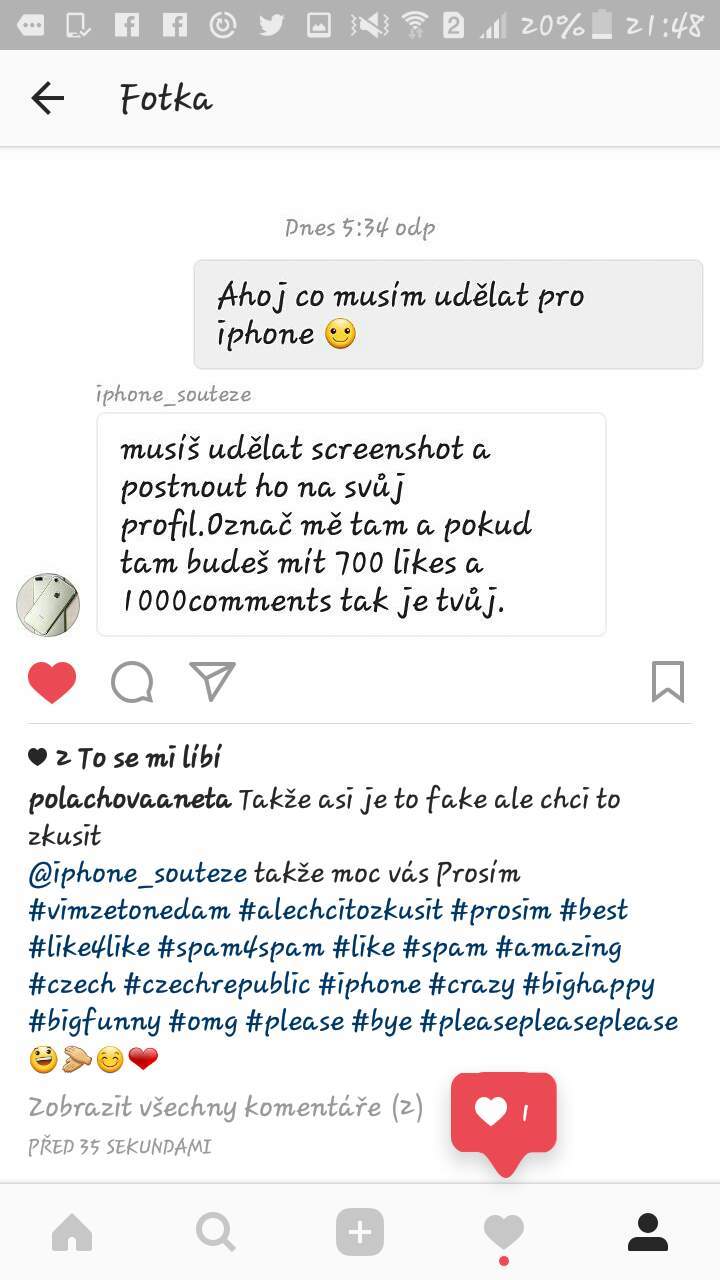Open the #like4like hashtag
Viewport: 720px width, 1280px height.
pos(89,947)
